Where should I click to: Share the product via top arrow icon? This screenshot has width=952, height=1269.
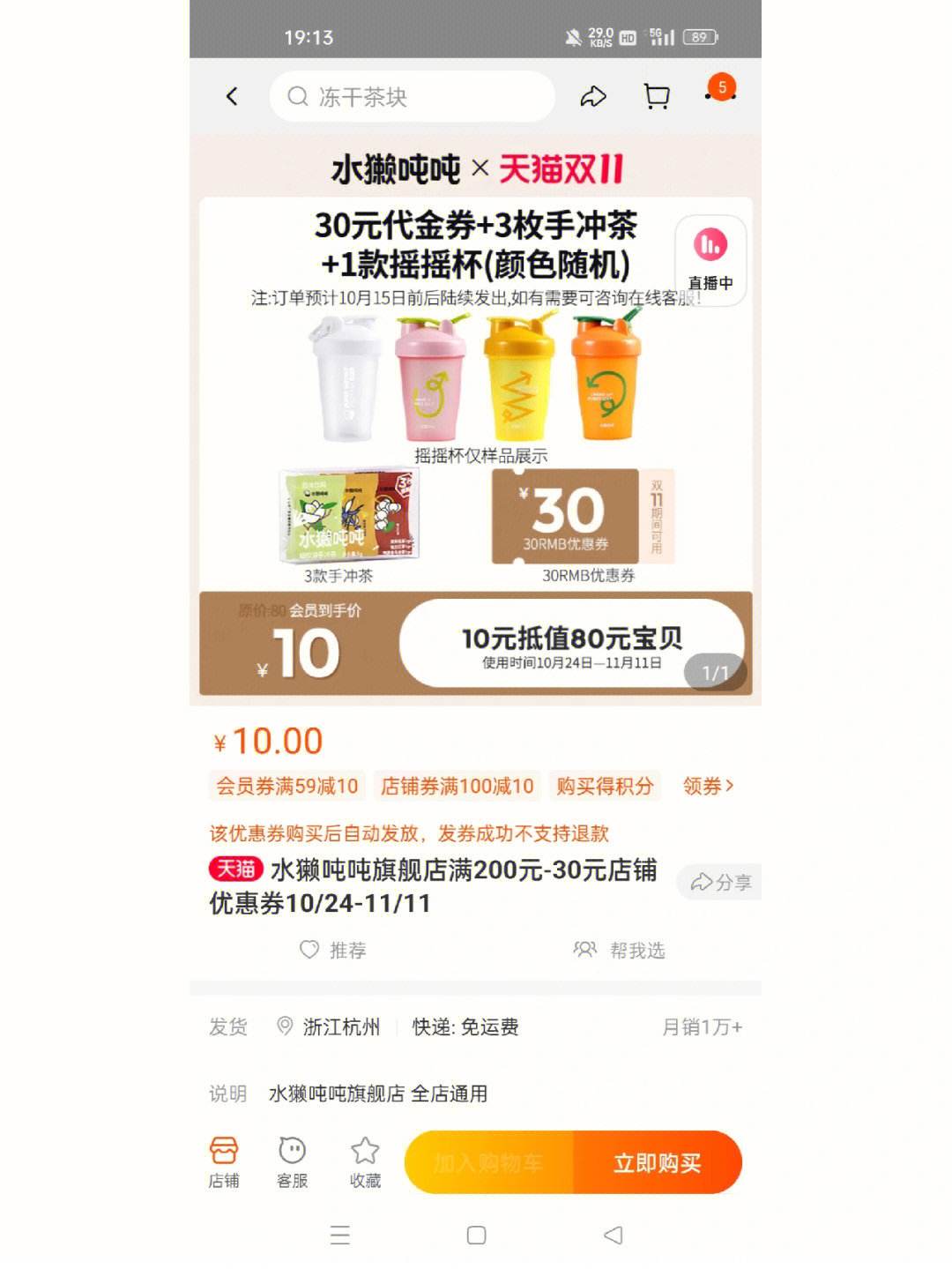click(592, 96)
